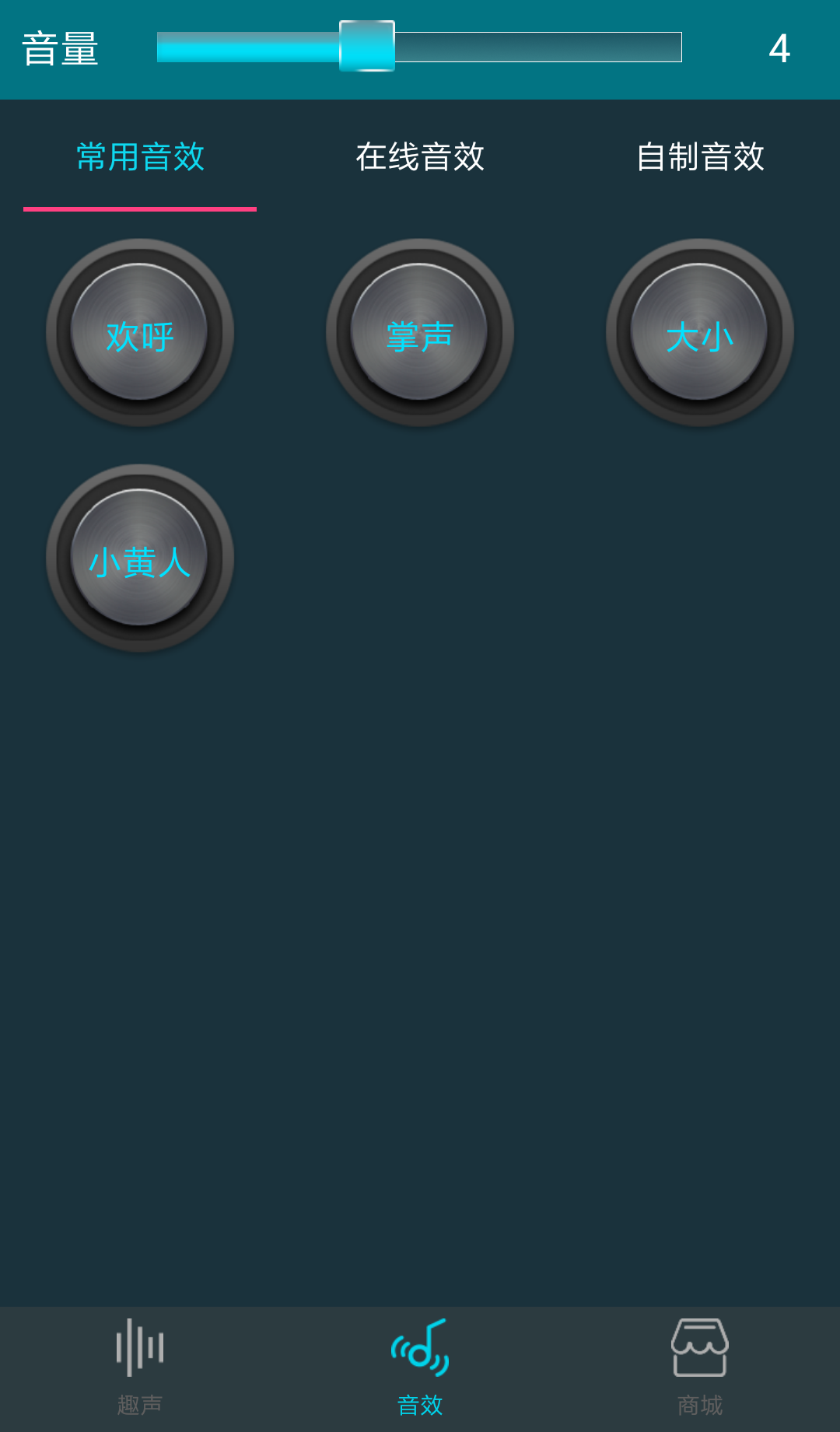Play the 掌声 sound effect

click(x=420, y=333)
